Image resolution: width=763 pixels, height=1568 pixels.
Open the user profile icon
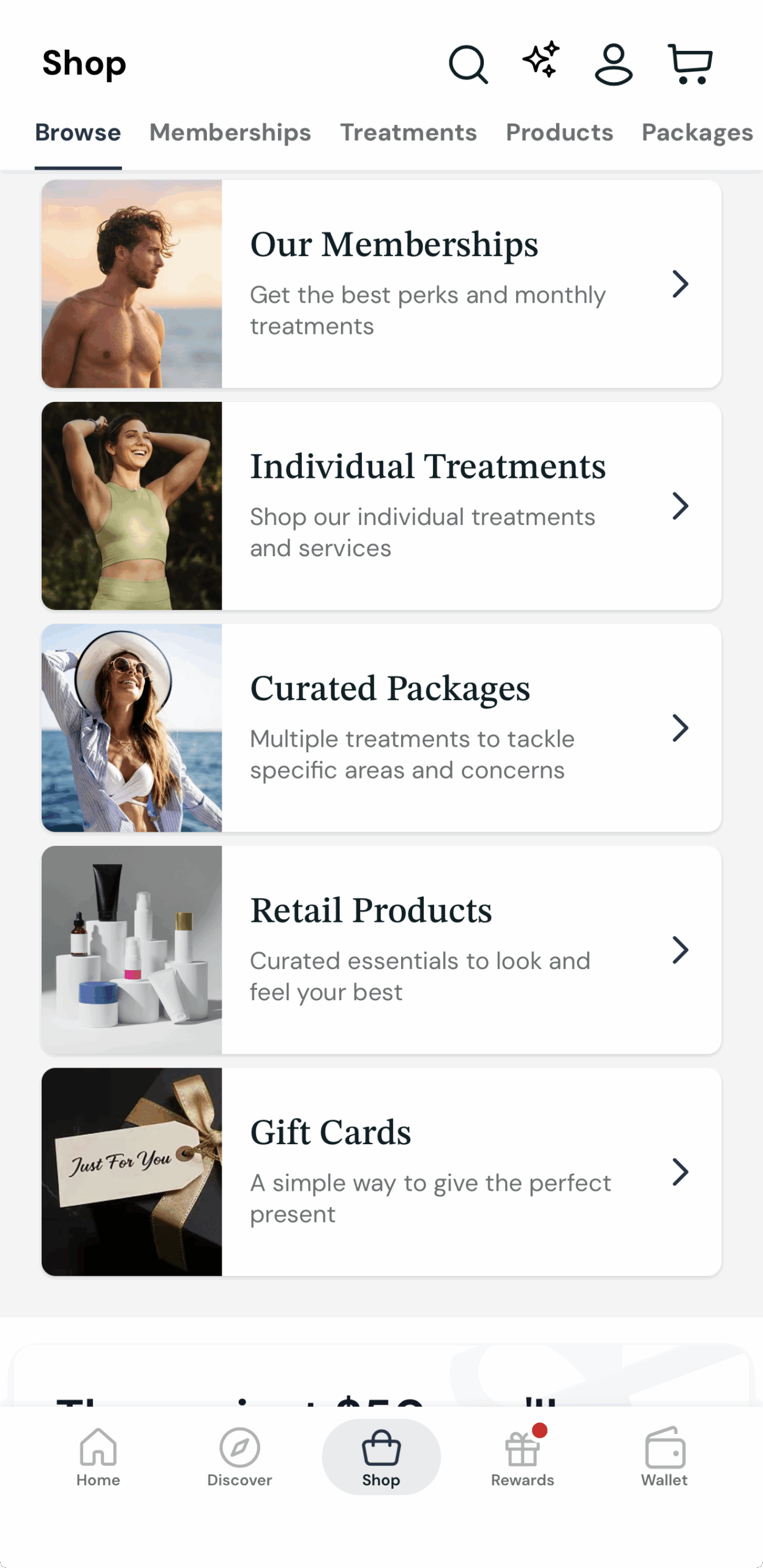click(x=614, y=63)
